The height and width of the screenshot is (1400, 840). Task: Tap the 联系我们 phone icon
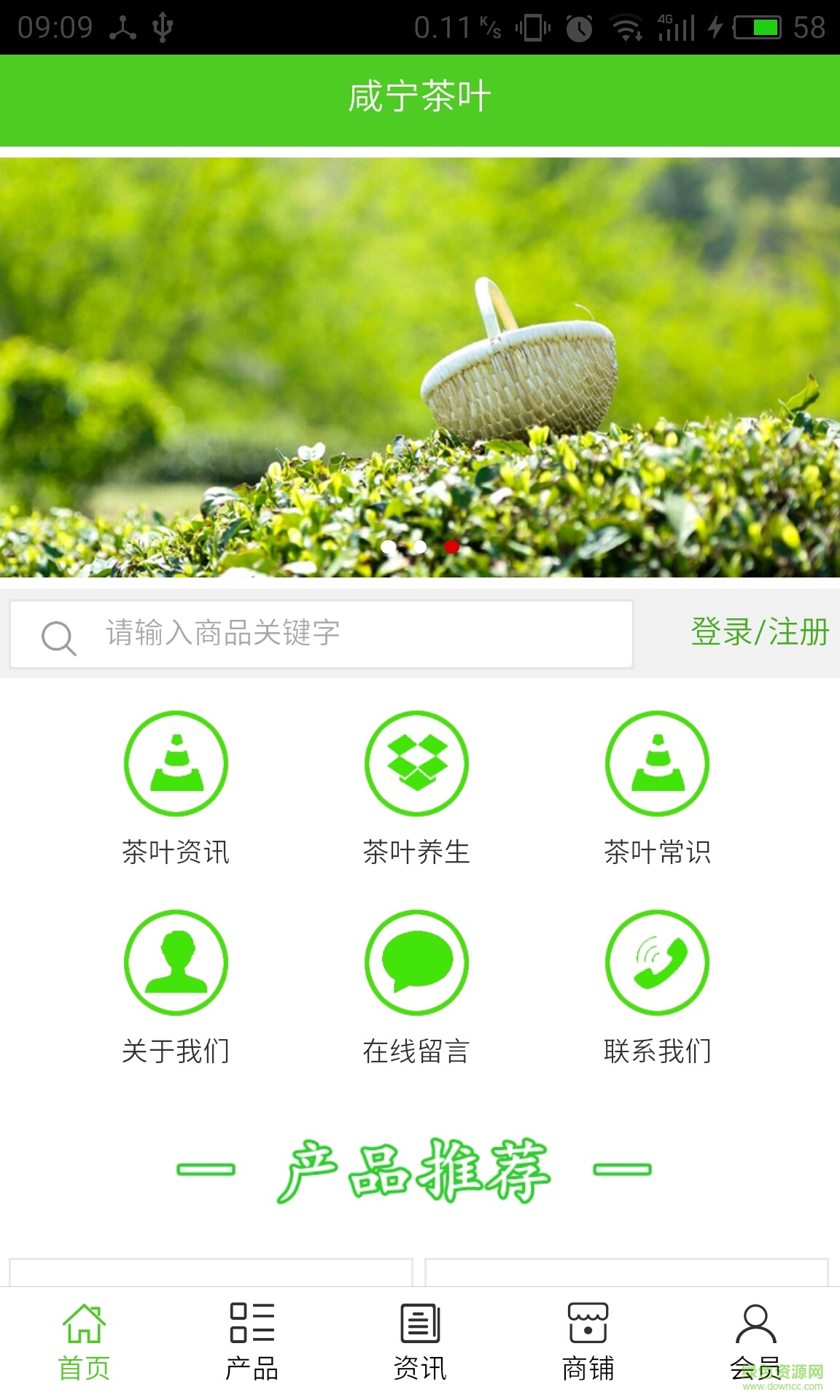click(656, 962)
